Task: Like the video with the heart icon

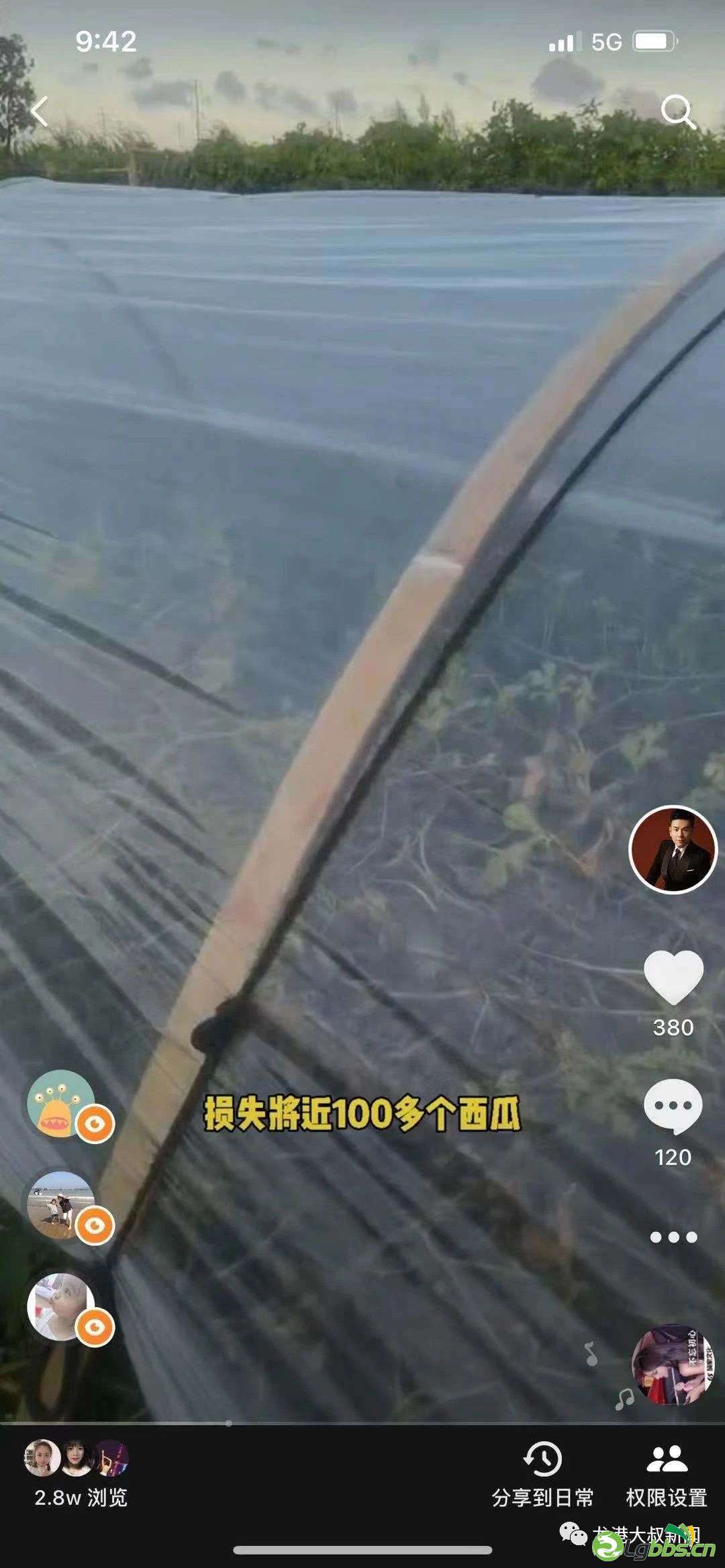Action: (673, 978)
